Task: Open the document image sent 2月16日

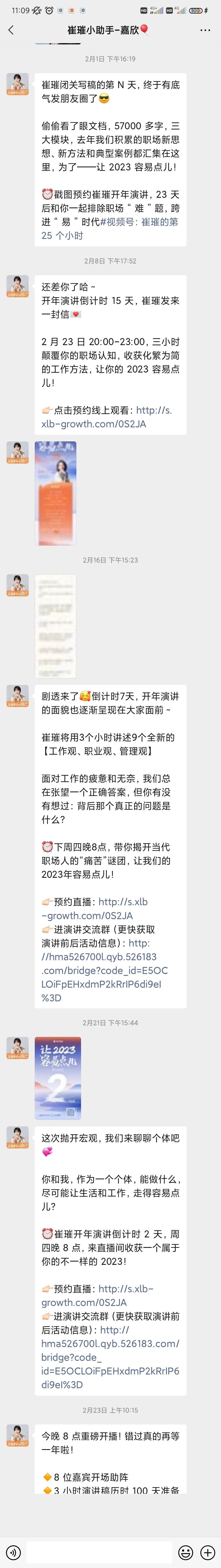Action: [55, 626]
